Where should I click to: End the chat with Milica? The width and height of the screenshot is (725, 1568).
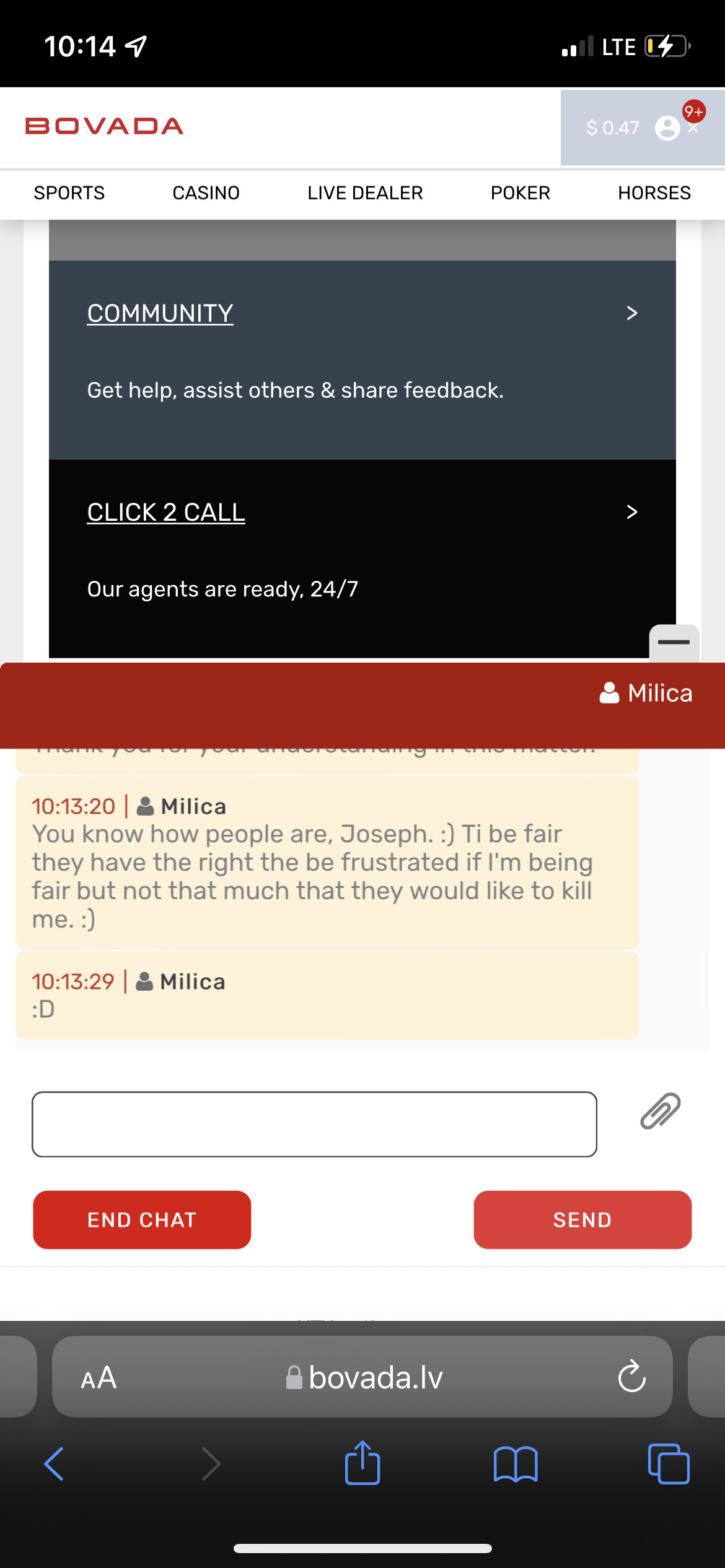[x=142, y=1219]
